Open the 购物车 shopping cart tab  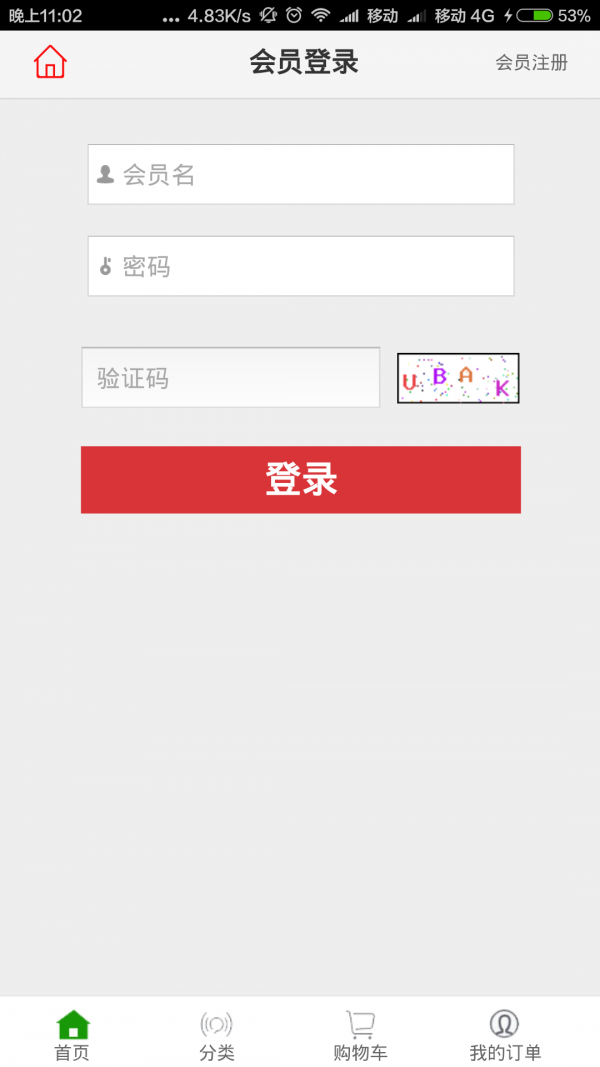tap(360, 1035)
